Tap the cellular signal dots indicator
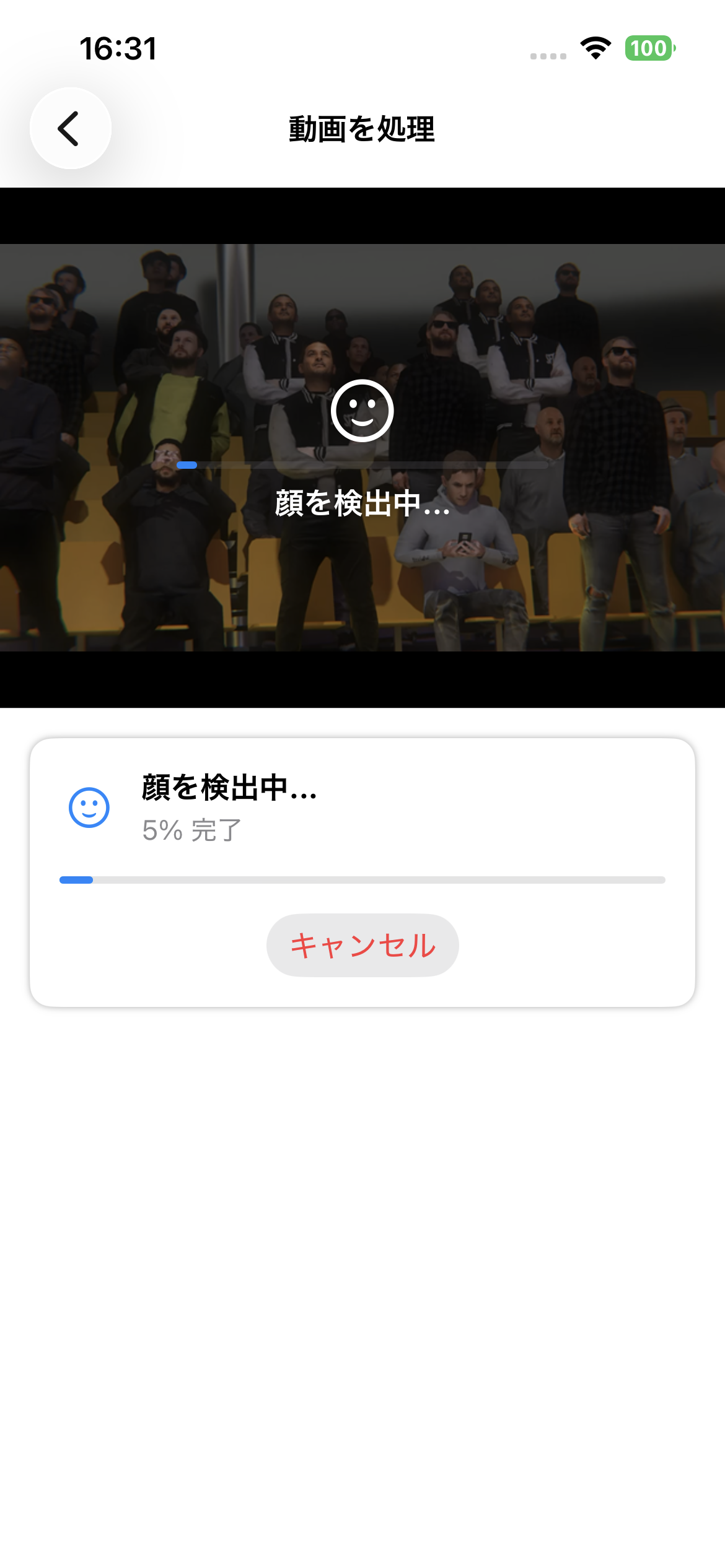This screenshot has width=725, height=1568. click(548, 55)
